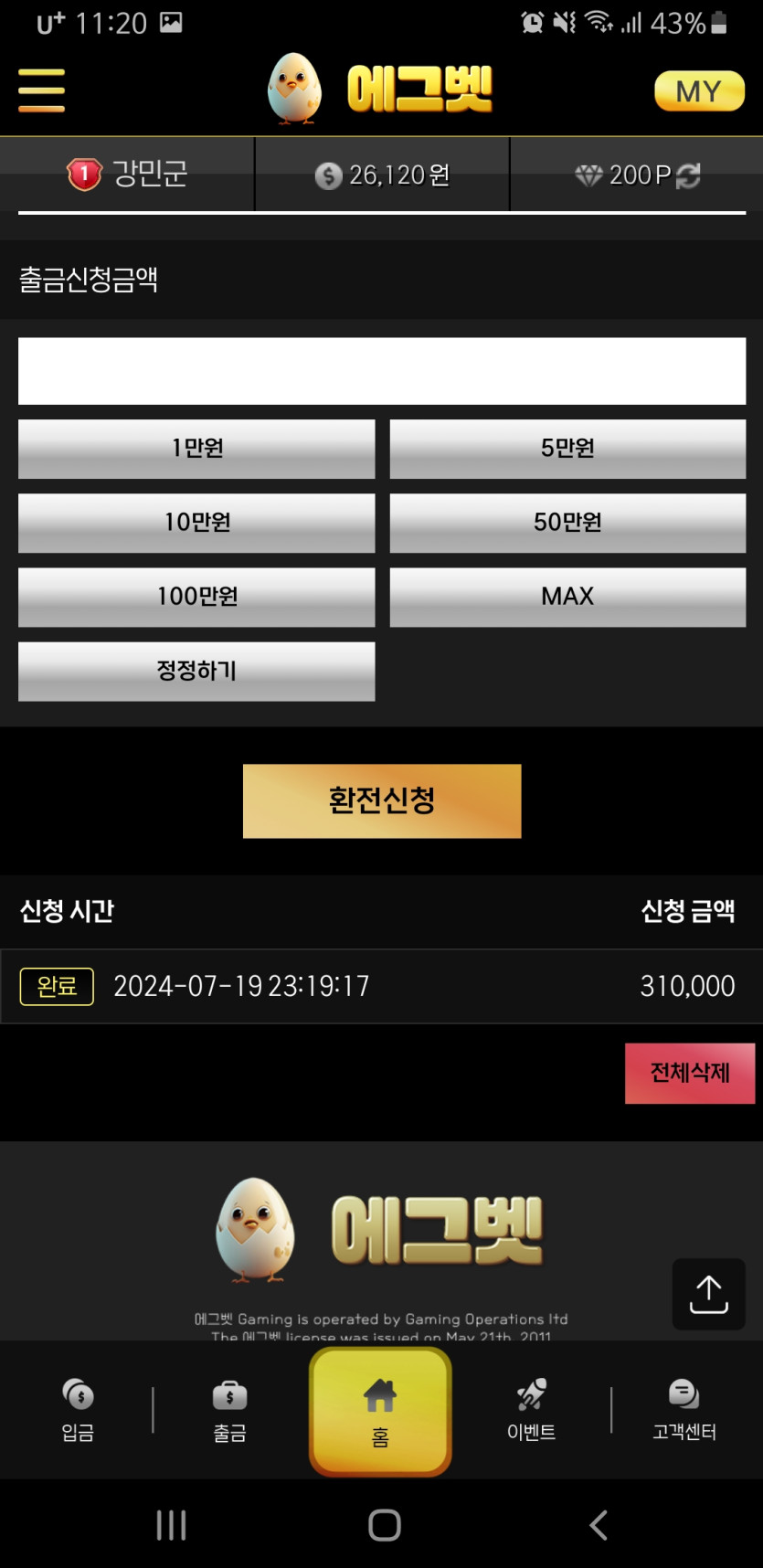Go to the 입금 deposit tab
The width and height of the screenshot is (763, 1568).
pyautogui.click(x=78, y=1410)
